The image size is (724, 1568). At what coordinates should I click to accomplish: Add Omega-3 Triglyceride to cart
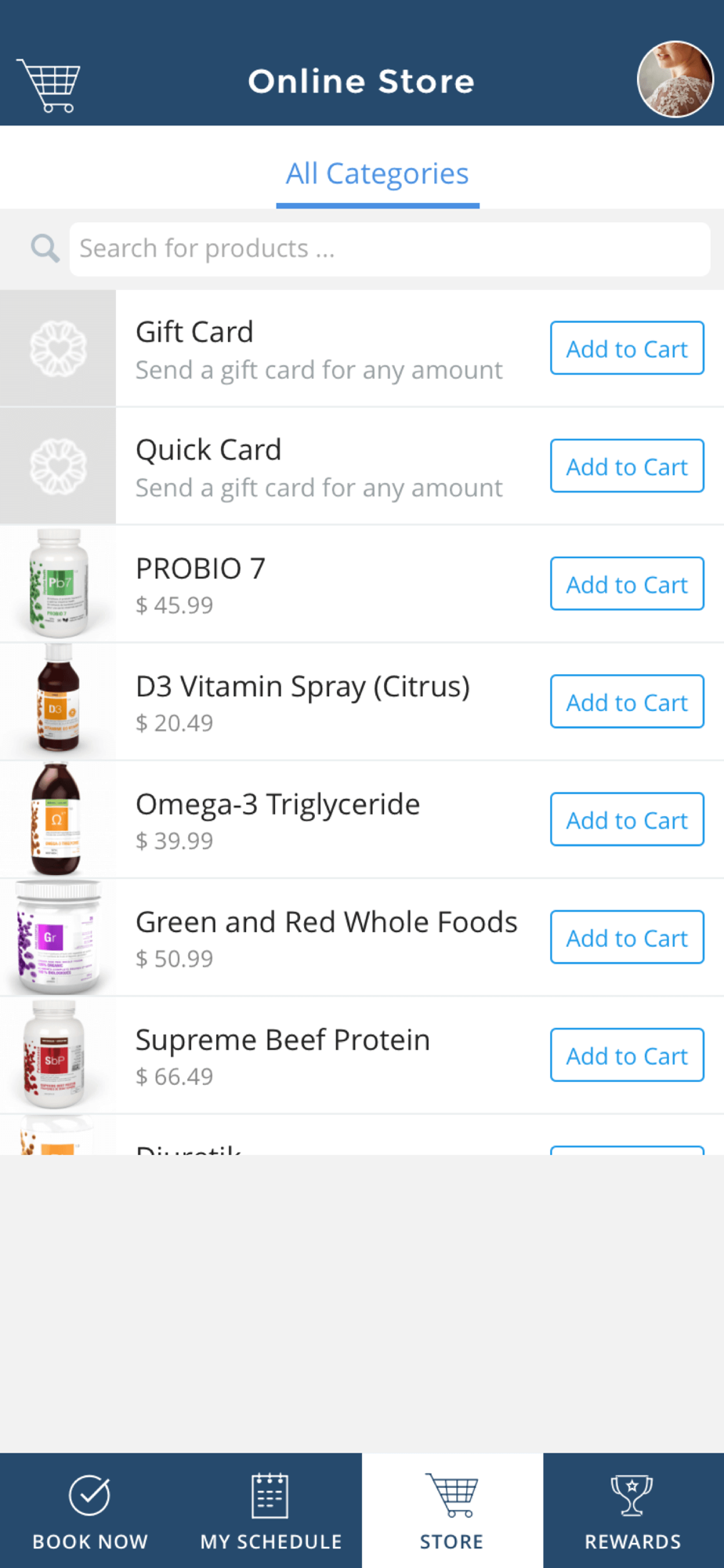click(x=627, y=819)
